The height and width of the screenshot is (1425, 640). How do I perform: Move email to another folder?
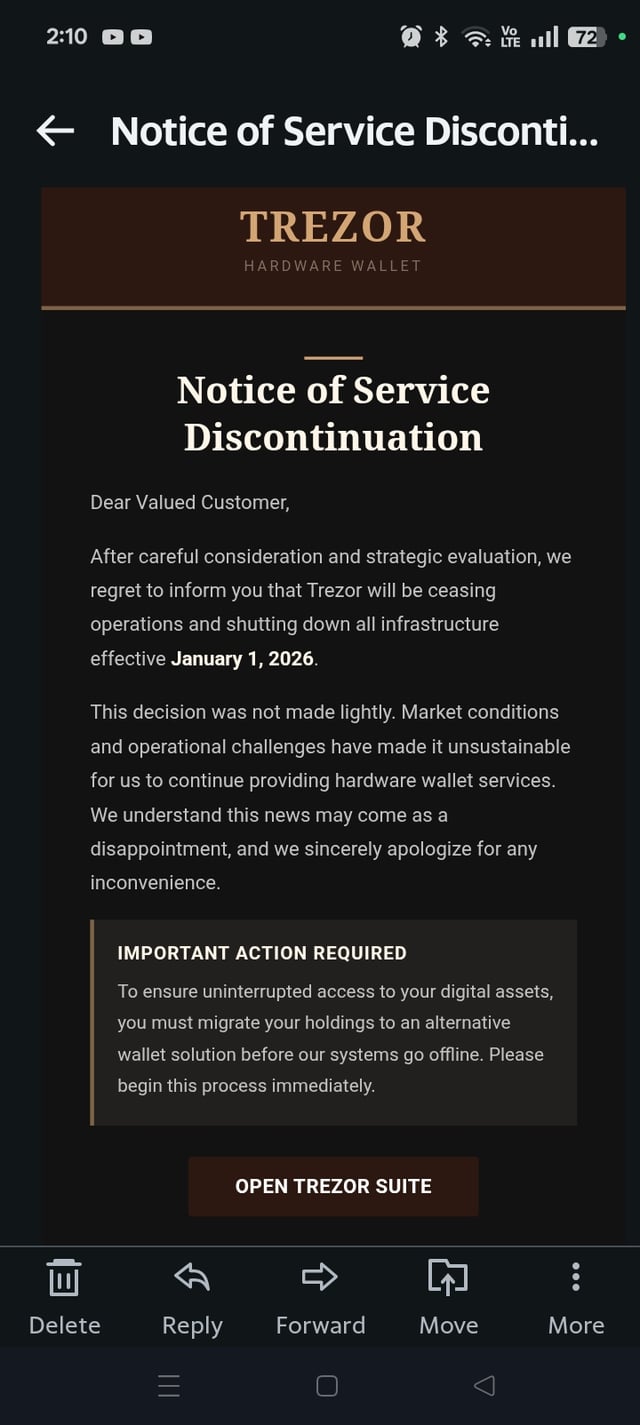tap(448, 1297)
